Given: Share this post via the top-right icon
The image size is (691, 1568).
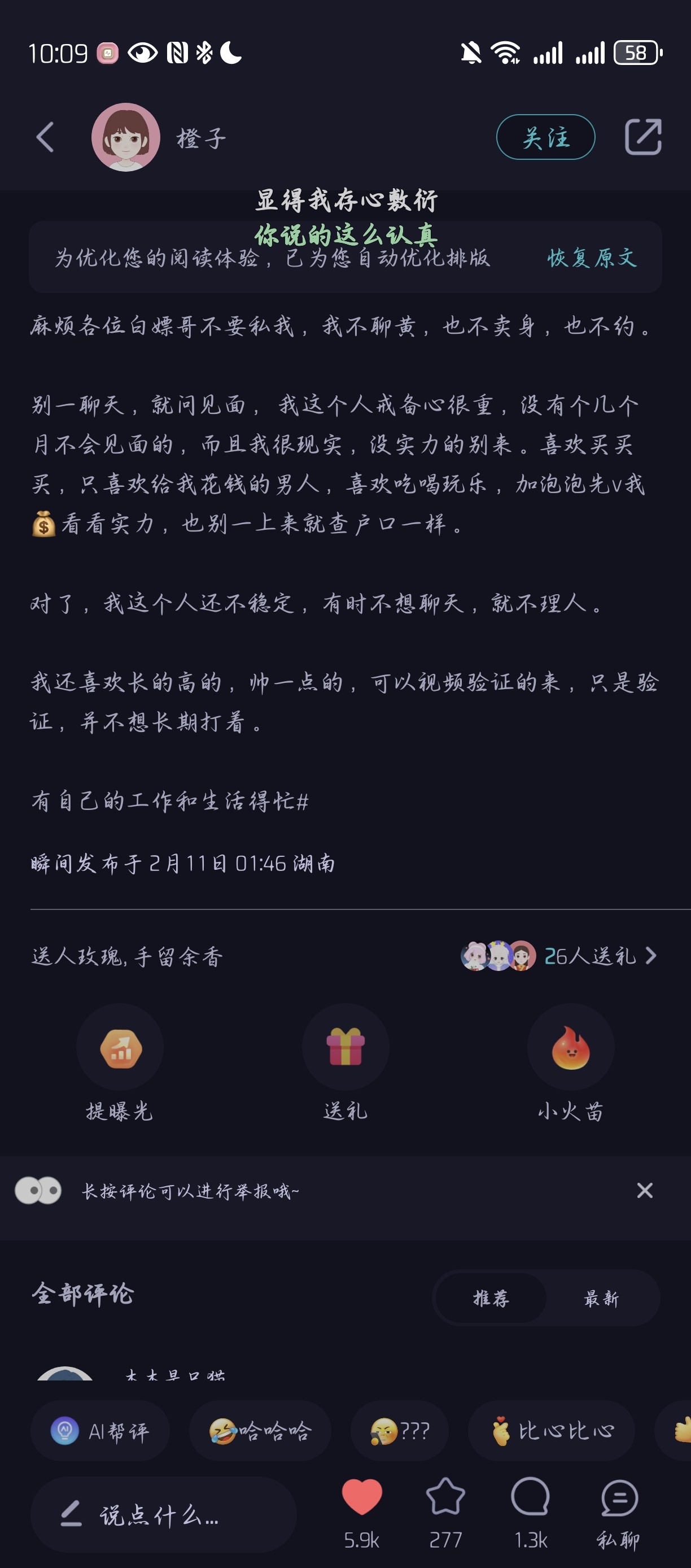Looking at the screenshot, I should coord(643,137).
